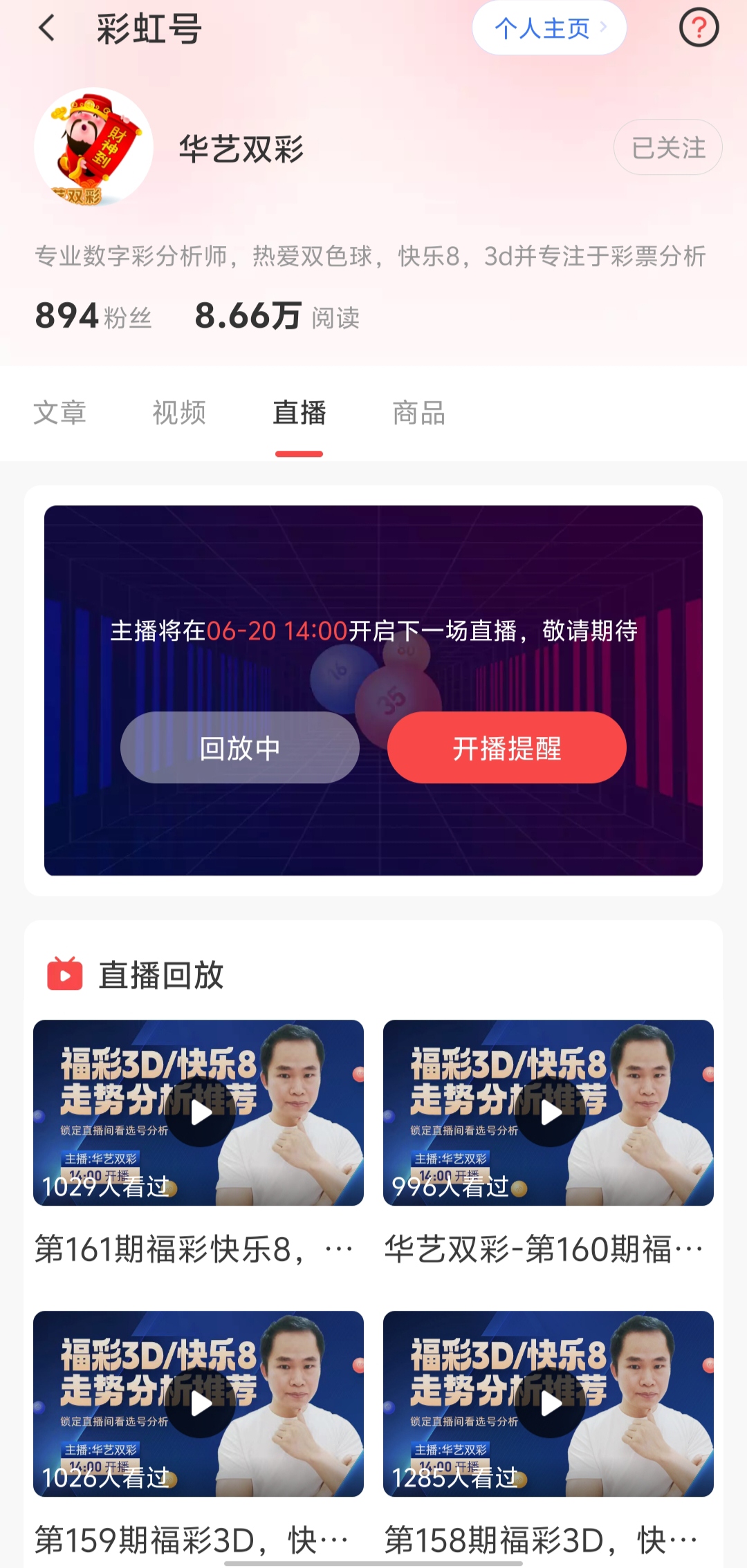Enable the 开播提醒 broadcast reminder

coord(506,747)
